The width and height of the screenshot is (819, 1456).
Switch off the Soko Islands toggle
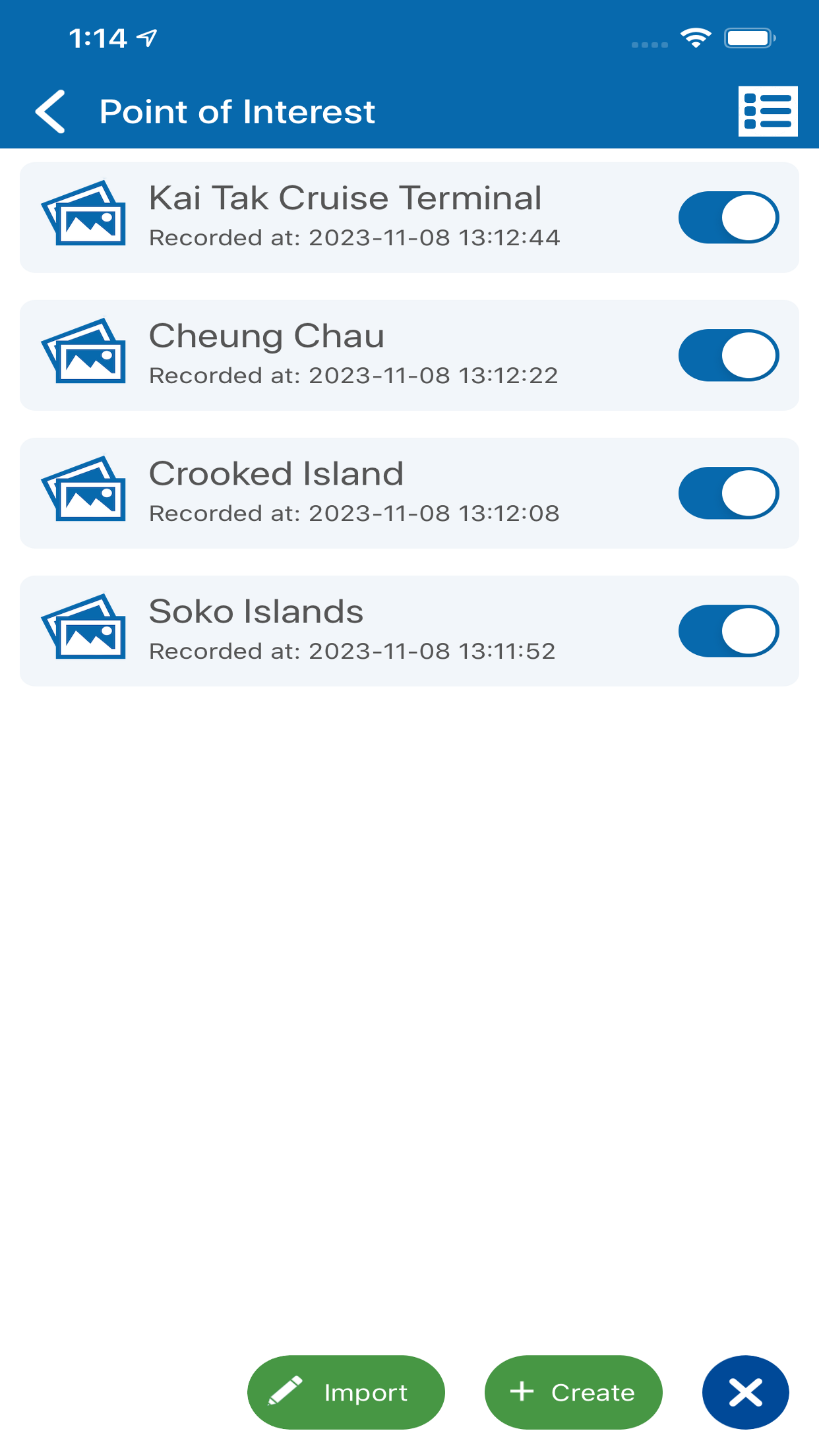coord(729,631)
